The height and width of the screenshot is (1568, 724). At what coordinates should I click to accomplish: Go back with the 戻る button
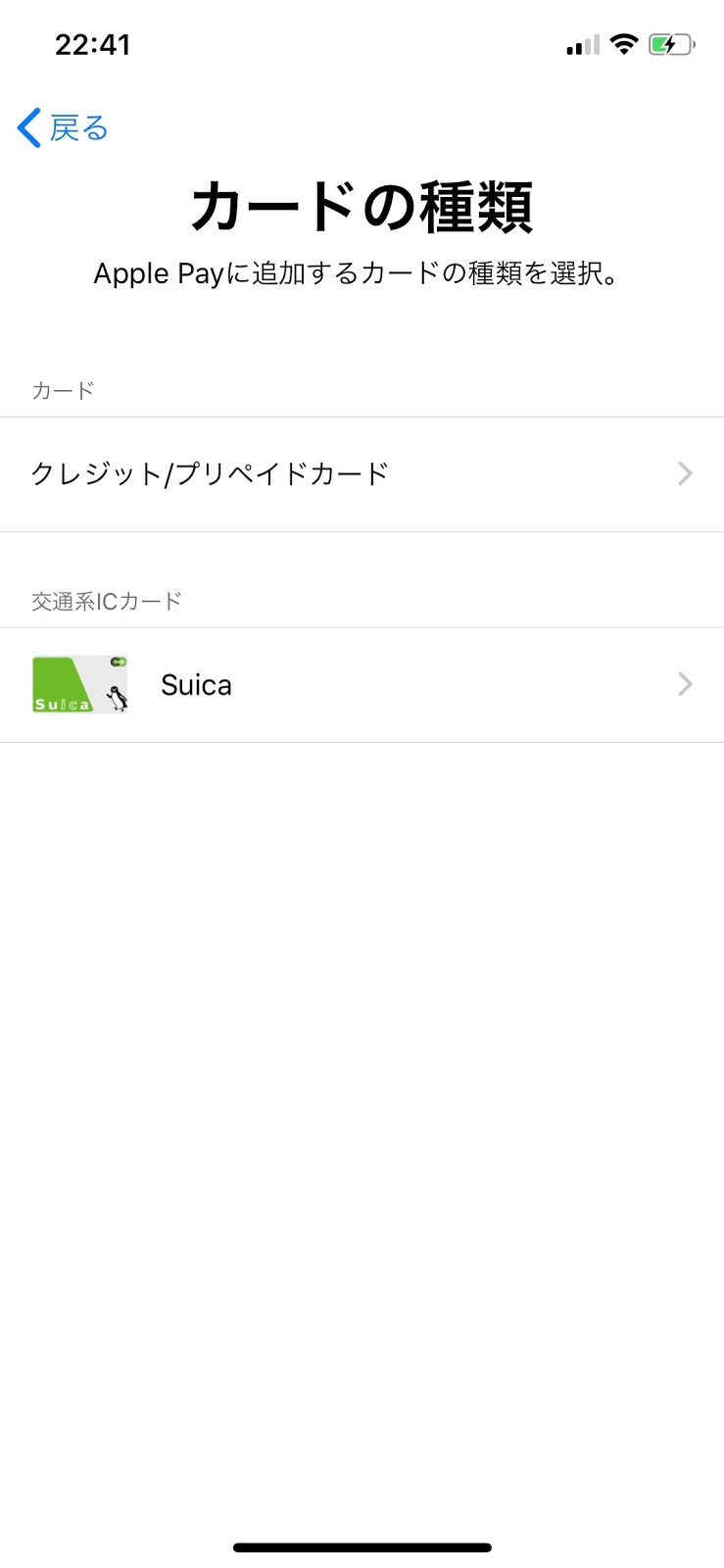(63, 128)
